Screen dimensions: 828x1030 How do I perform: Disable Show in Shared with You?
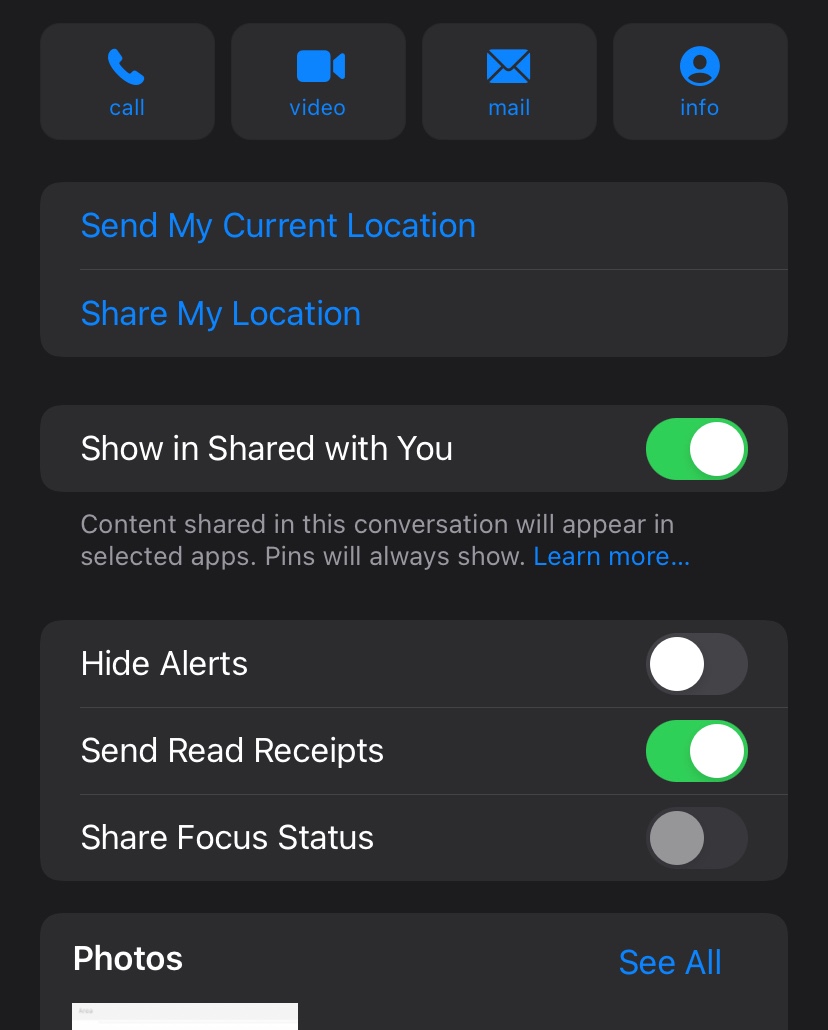coord(696,449)
